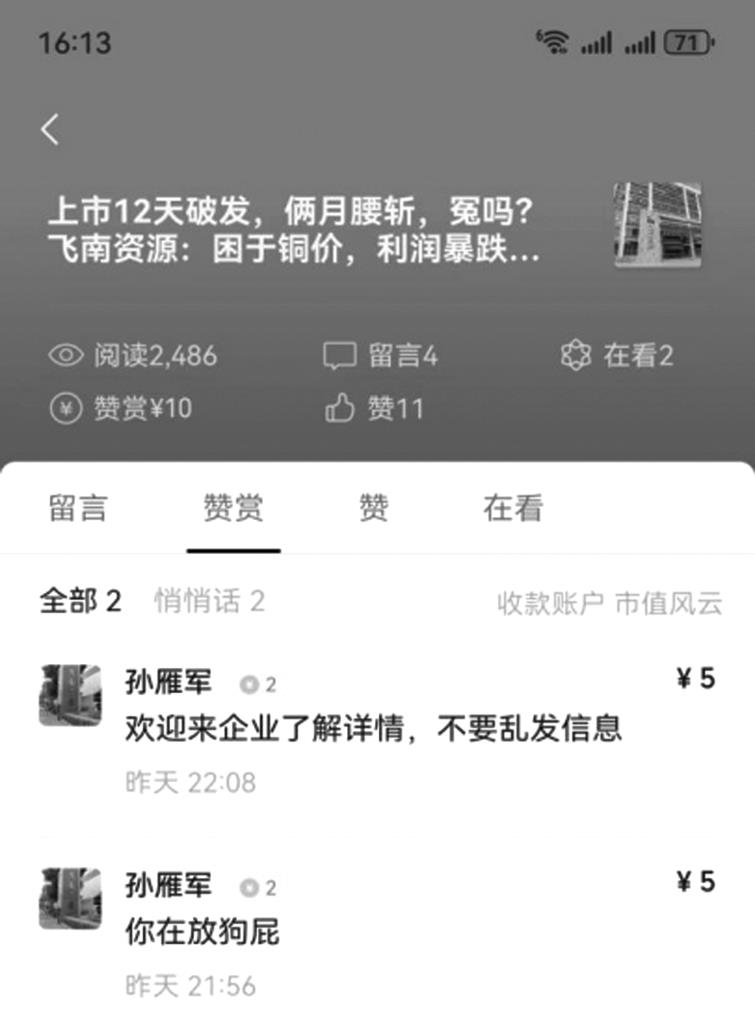Viewport: 755px width, 1024px height.
Task: Switch to the 留言 tab
Action: point(77,508)
